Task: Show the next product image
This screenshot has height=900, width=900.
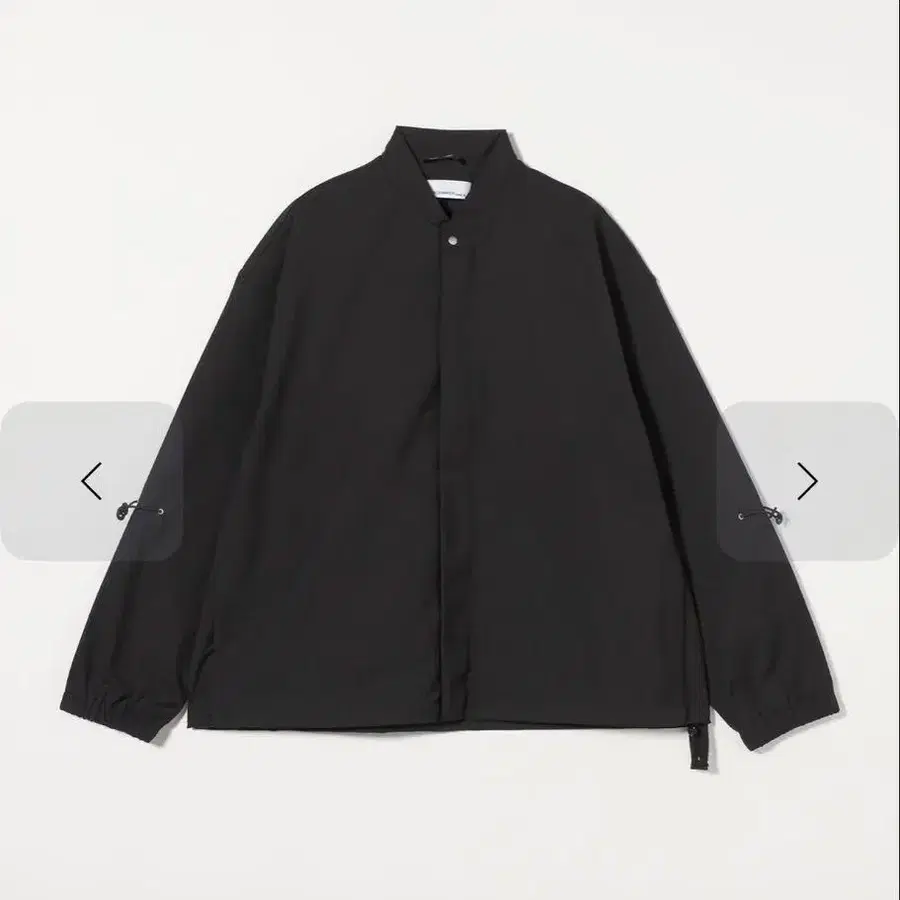Action: point(807,481)
